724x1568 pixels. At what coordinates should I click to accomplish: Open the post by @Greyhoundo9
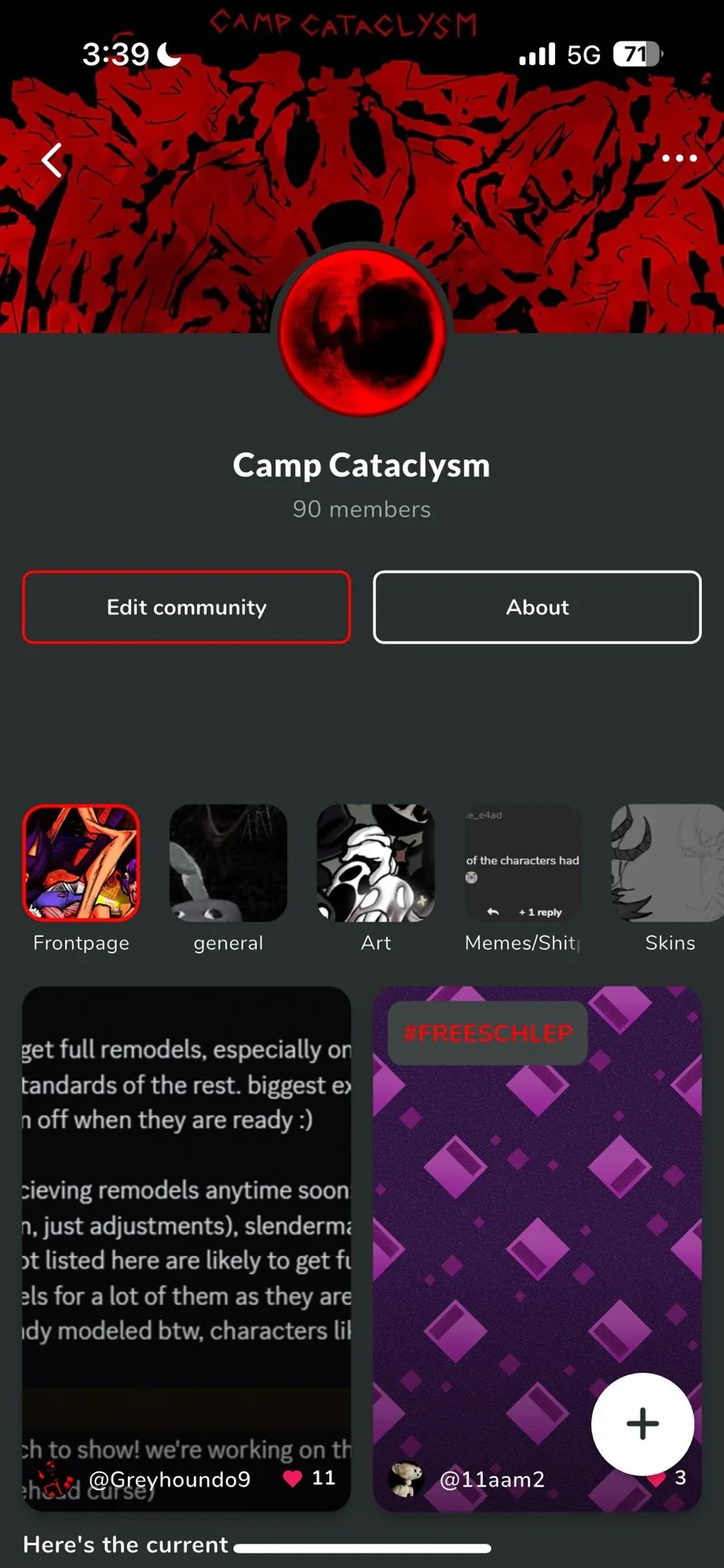pos(187,1248)
